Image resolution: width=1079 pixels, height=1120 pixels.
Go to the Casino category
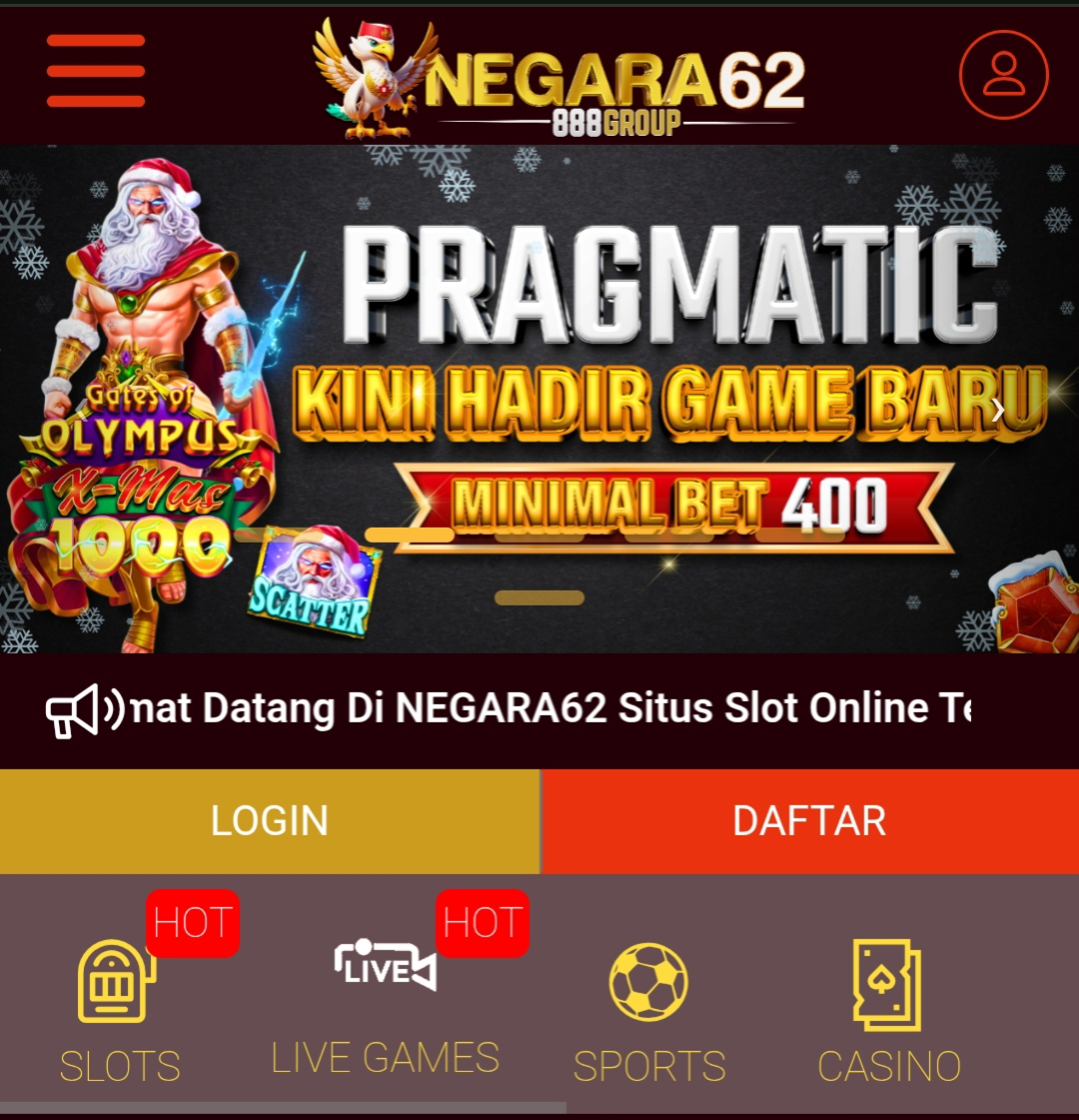tap(888, 1009)
